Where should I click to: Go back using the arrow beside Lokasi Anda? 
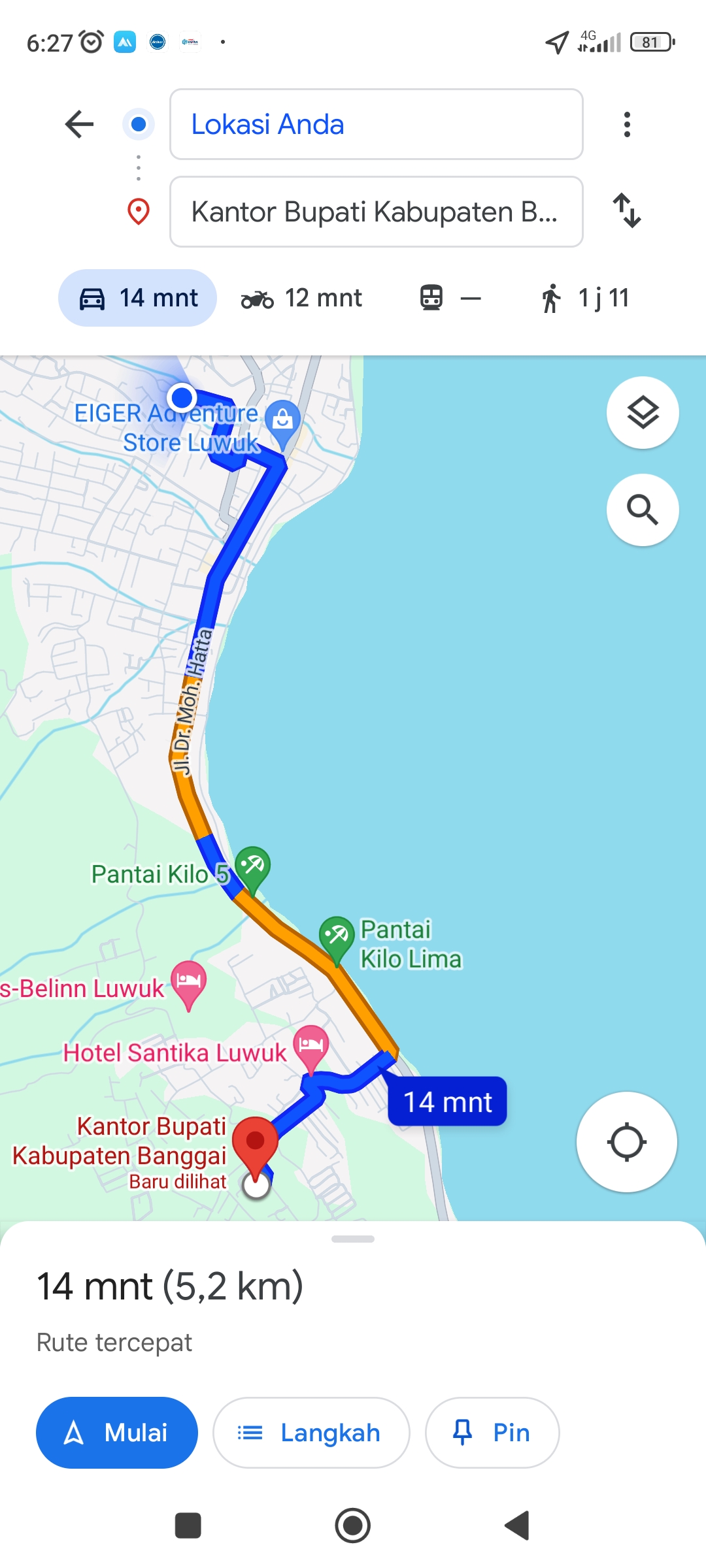click(80, 124)
